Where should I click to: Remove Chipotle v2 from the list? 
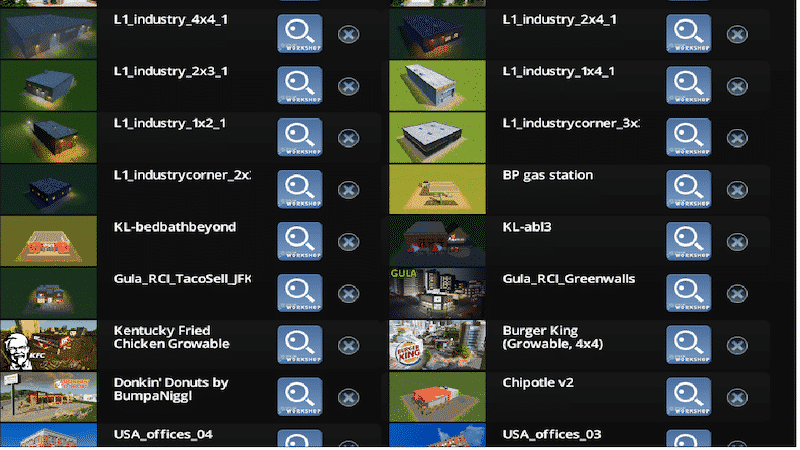pos(736,397)
